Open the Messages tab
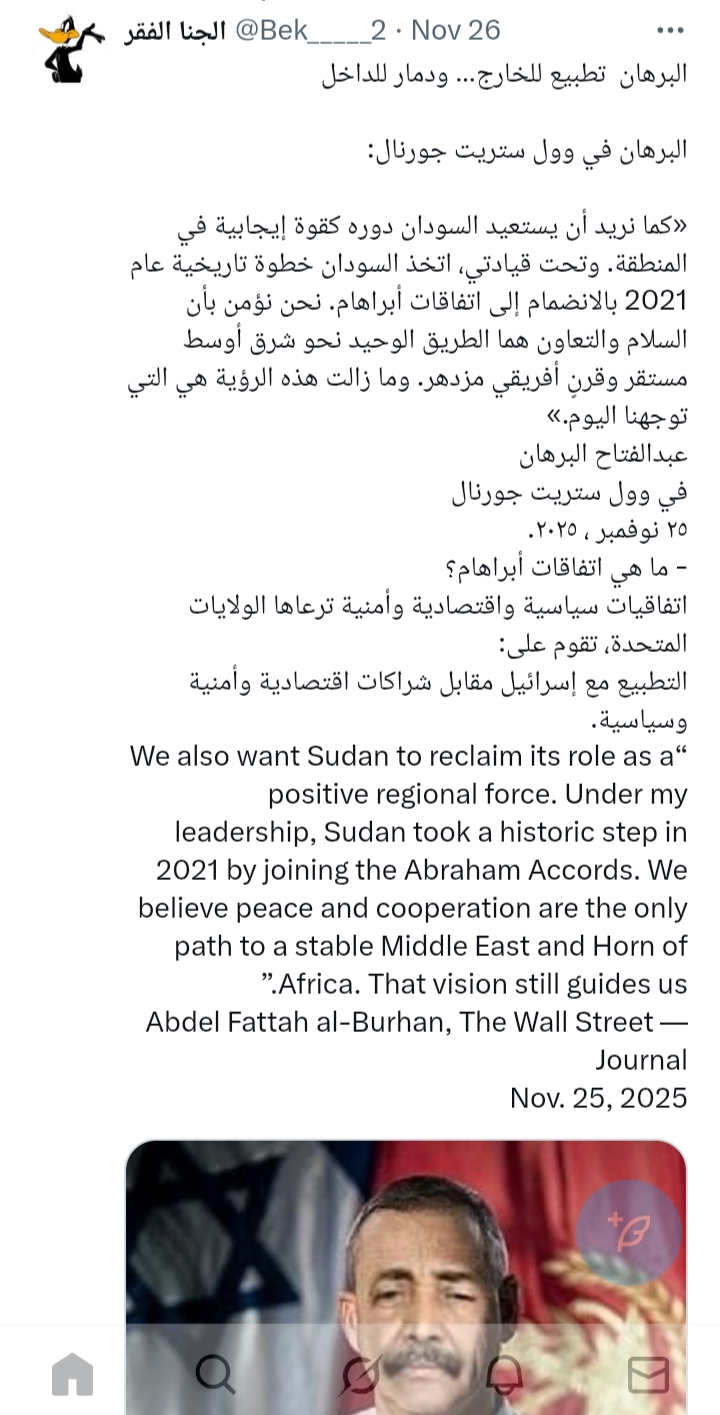The width and height of the screenshot is (720, 1415). [647, 1374]
